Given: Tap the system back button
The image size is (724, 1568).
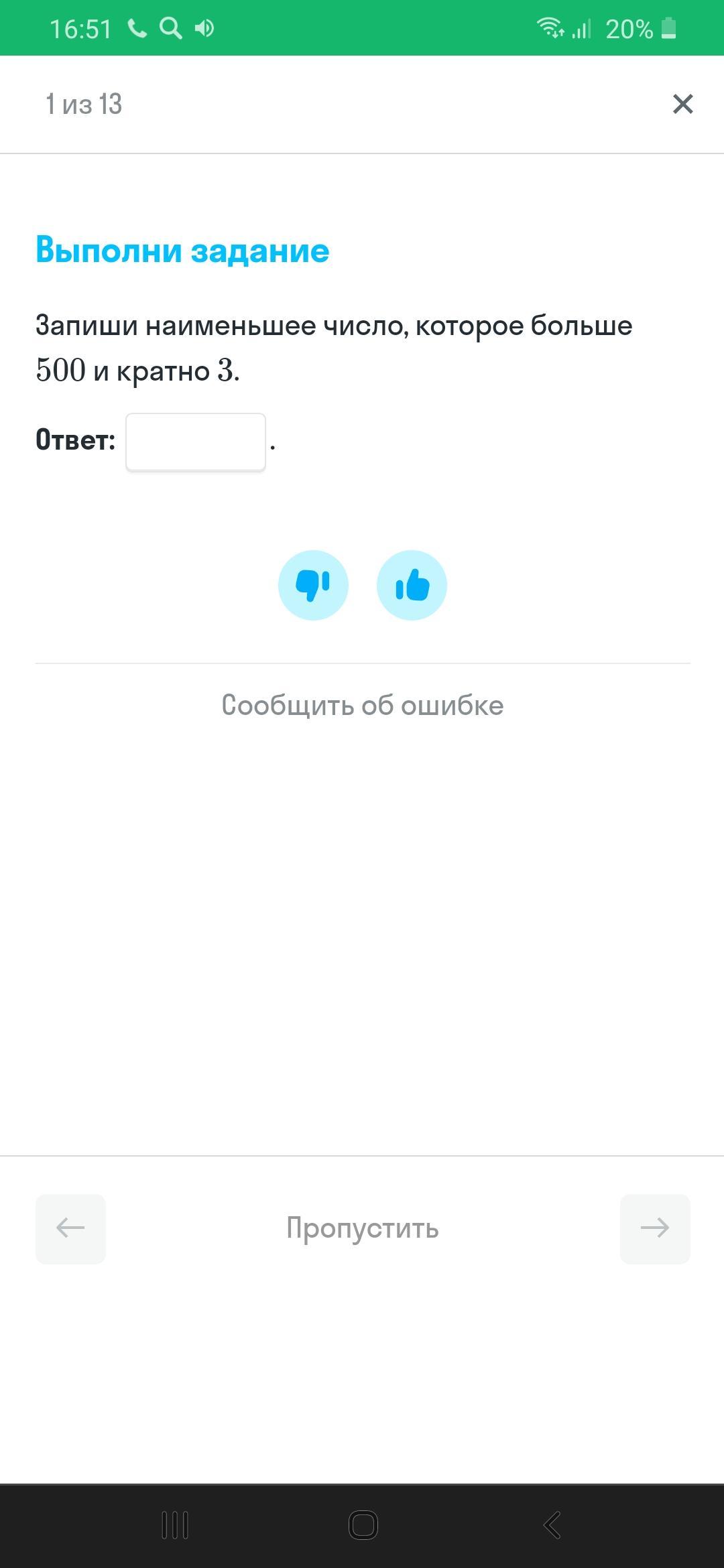Looking at the screenshot, I should pos(552,1526).
